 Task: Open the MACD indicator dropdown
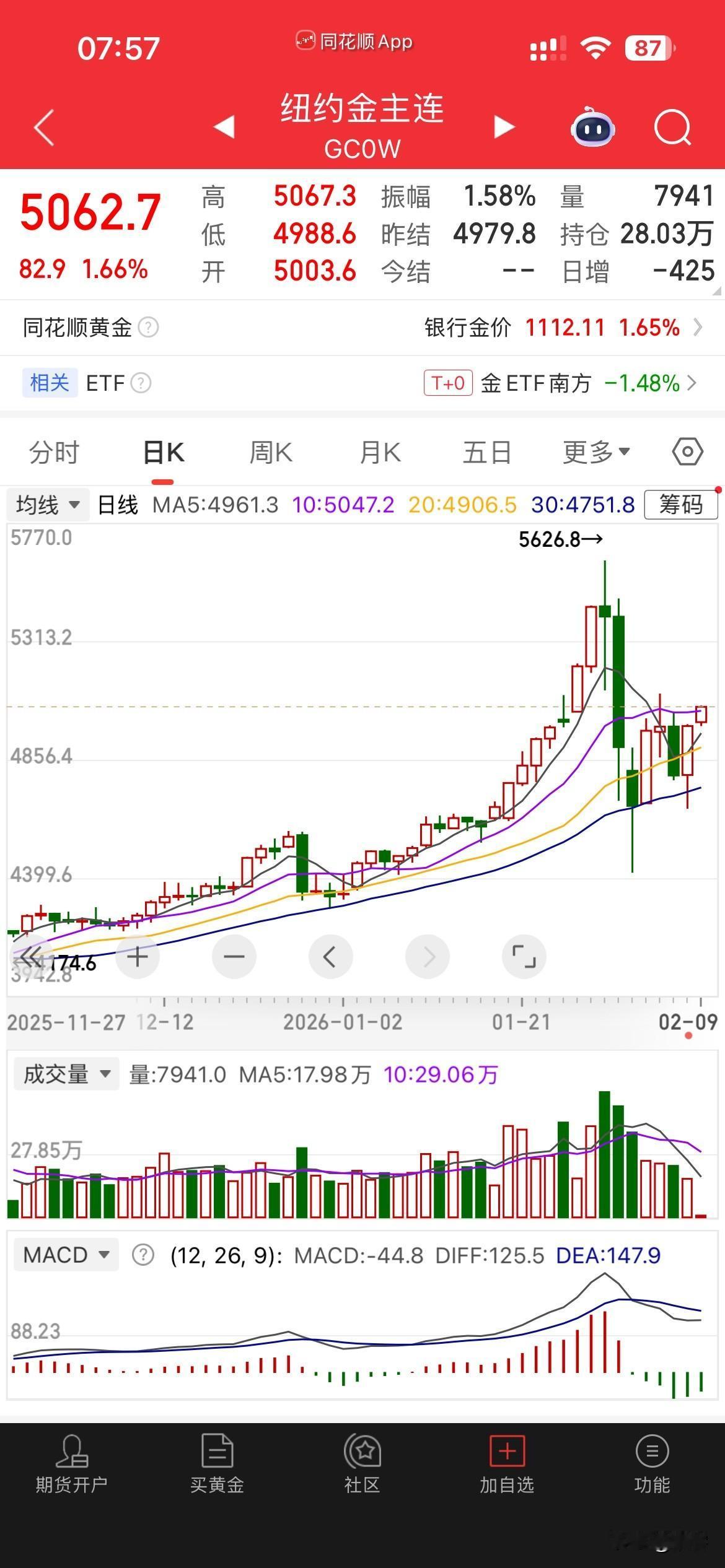point(64,1255)
